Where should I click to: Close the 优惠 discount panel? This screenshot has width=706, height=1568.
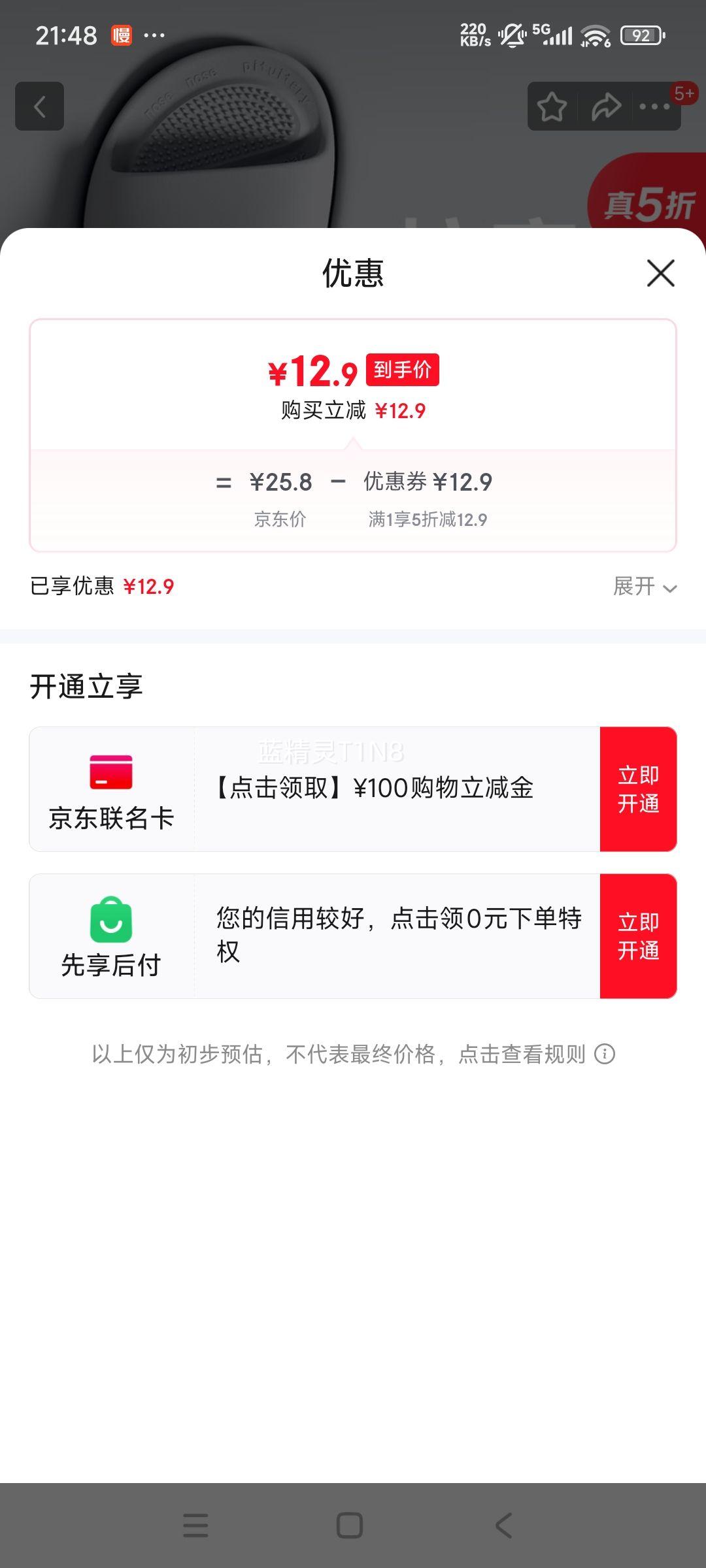point(660,273)
